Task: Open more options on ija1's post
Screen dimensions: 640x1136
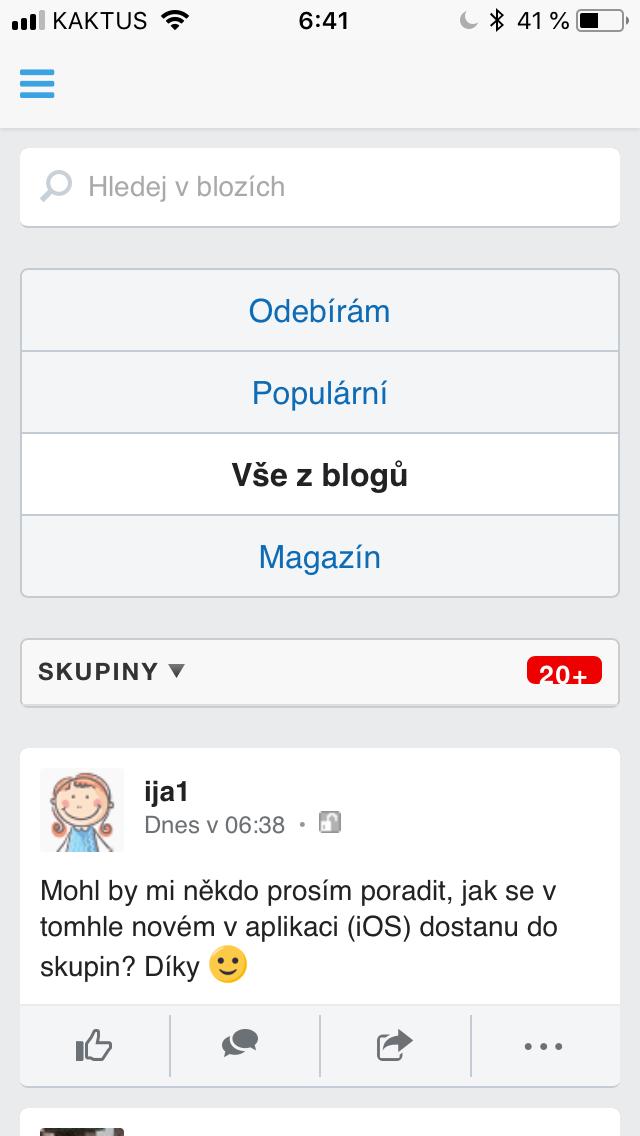Action: [x=545, y=1045]
